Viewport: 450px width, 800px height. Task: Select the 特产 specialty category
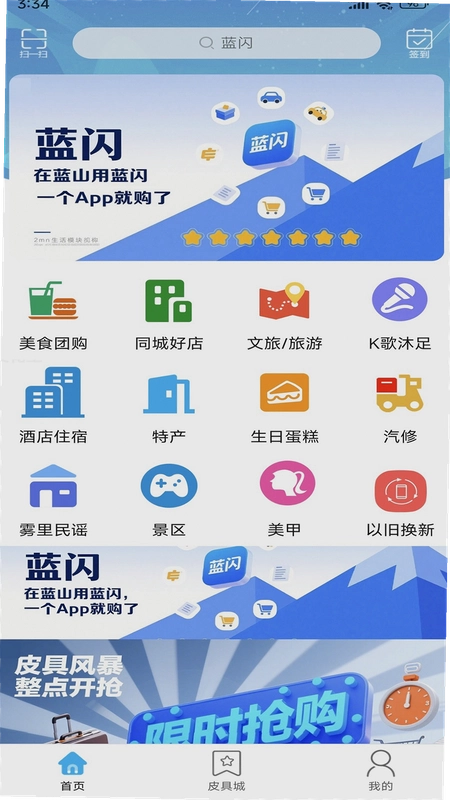tap(169, 408)
